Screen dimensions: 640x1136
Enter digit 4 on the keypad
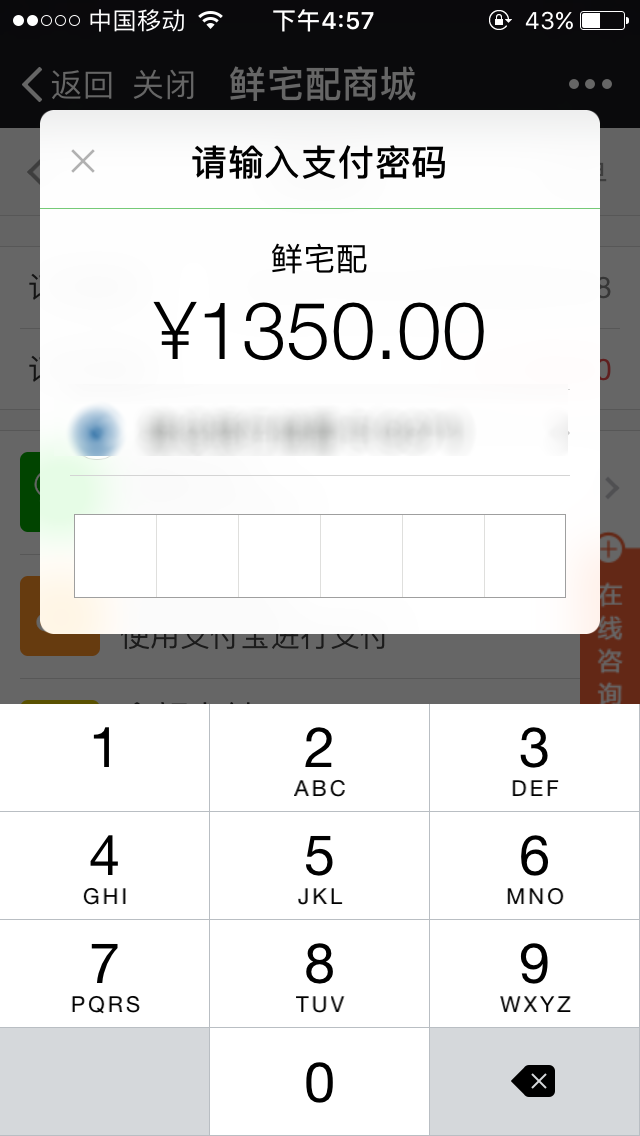coord(104,866)
